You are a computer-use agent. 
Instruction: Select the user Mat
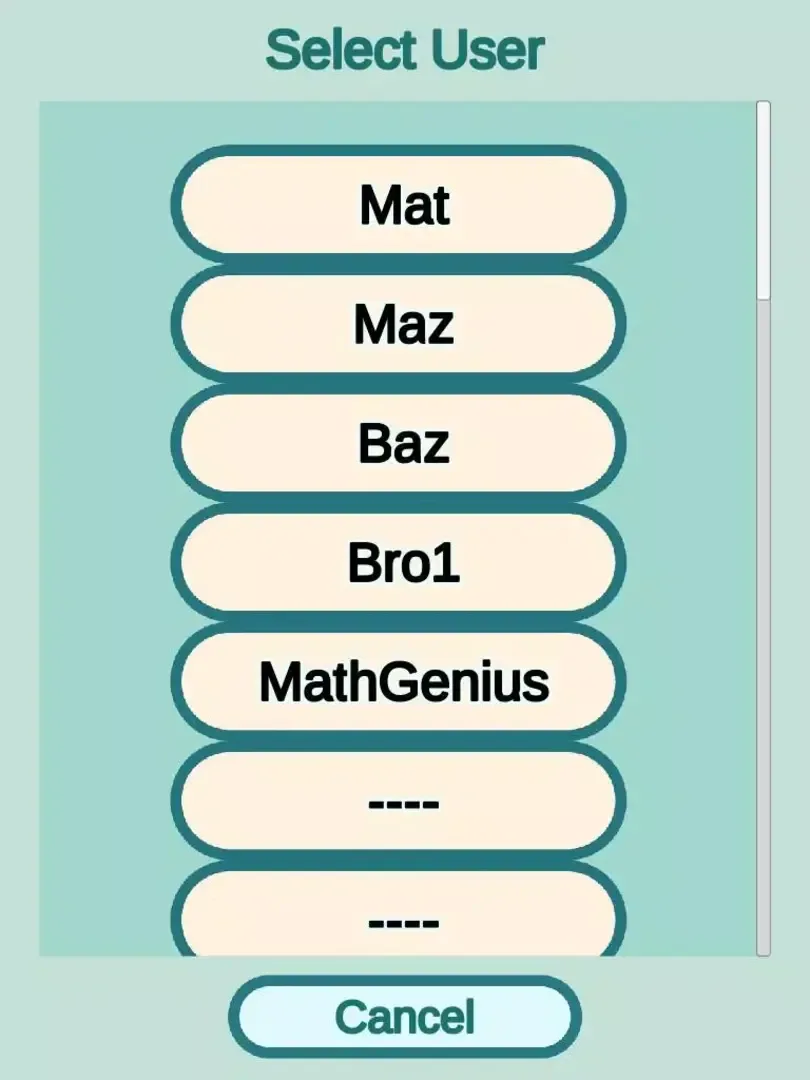click(399, 205)
